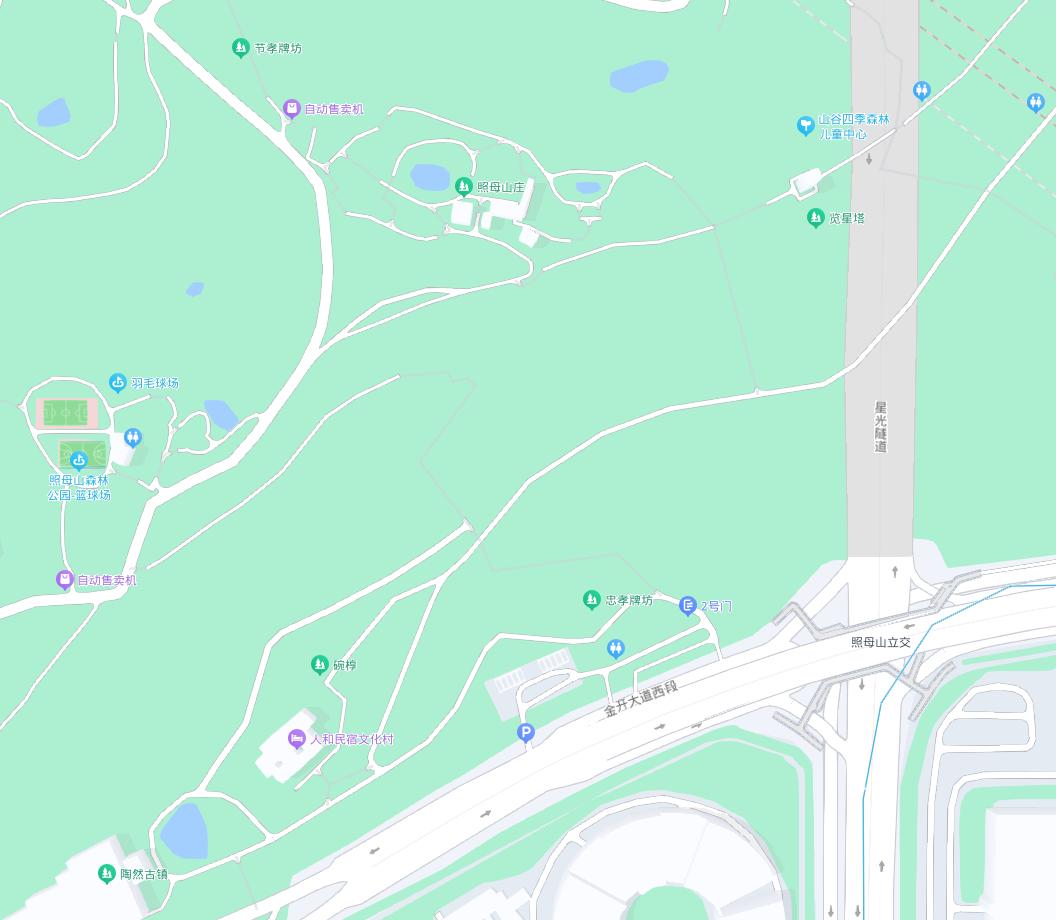Select the 览星塔 scenic spot marker

(x=815, y=217)
